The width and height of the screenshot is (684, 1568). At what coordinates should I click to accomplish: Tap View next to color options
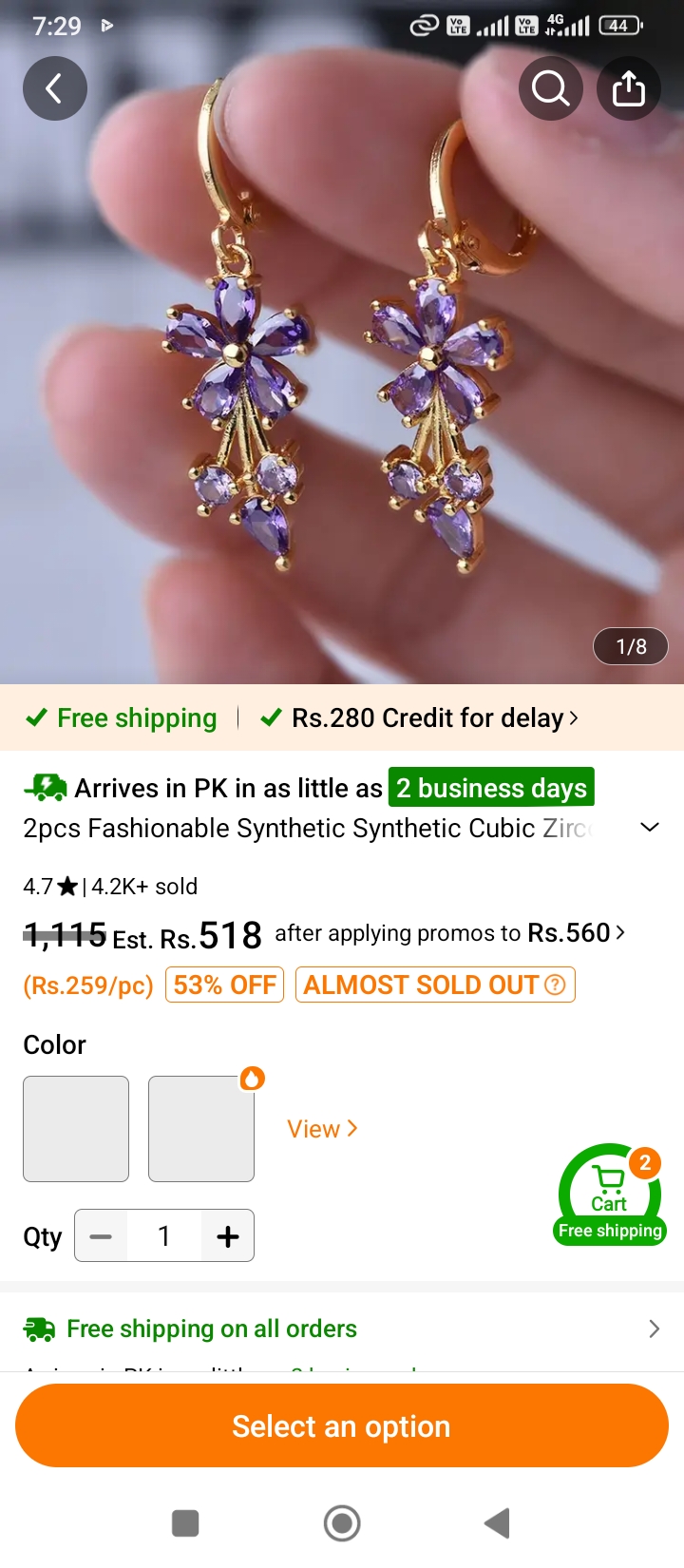pyautogui.click(x=322, y=1129)
